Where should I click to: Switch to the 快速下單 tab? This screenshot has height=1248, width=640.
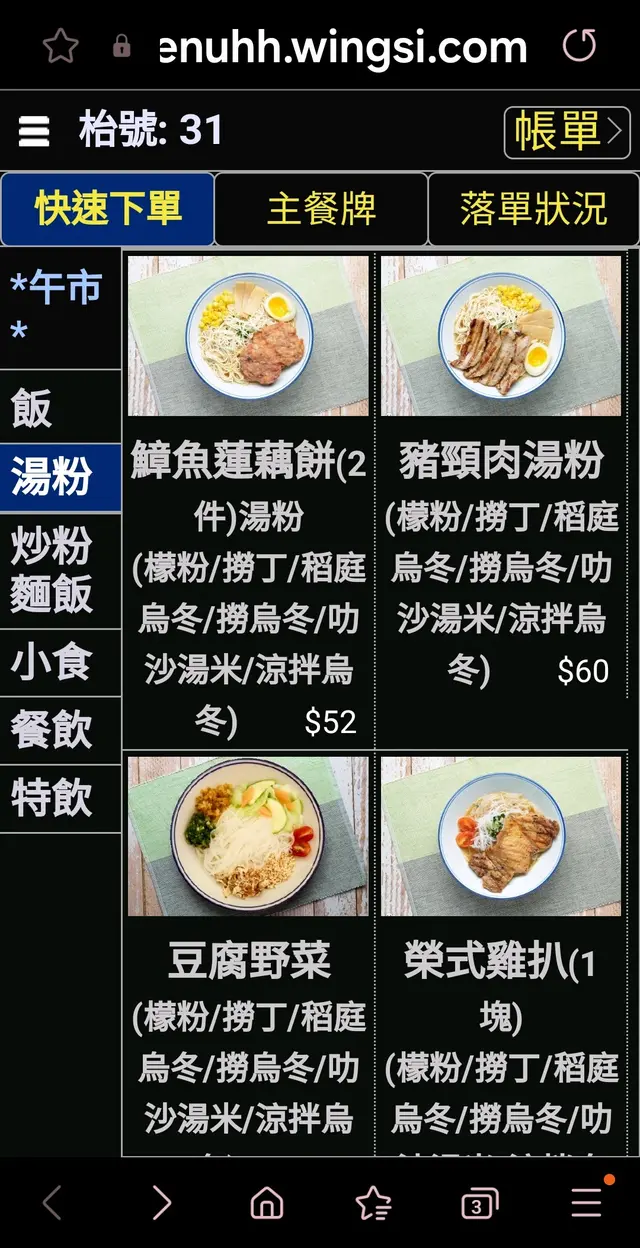coord(108,209)
